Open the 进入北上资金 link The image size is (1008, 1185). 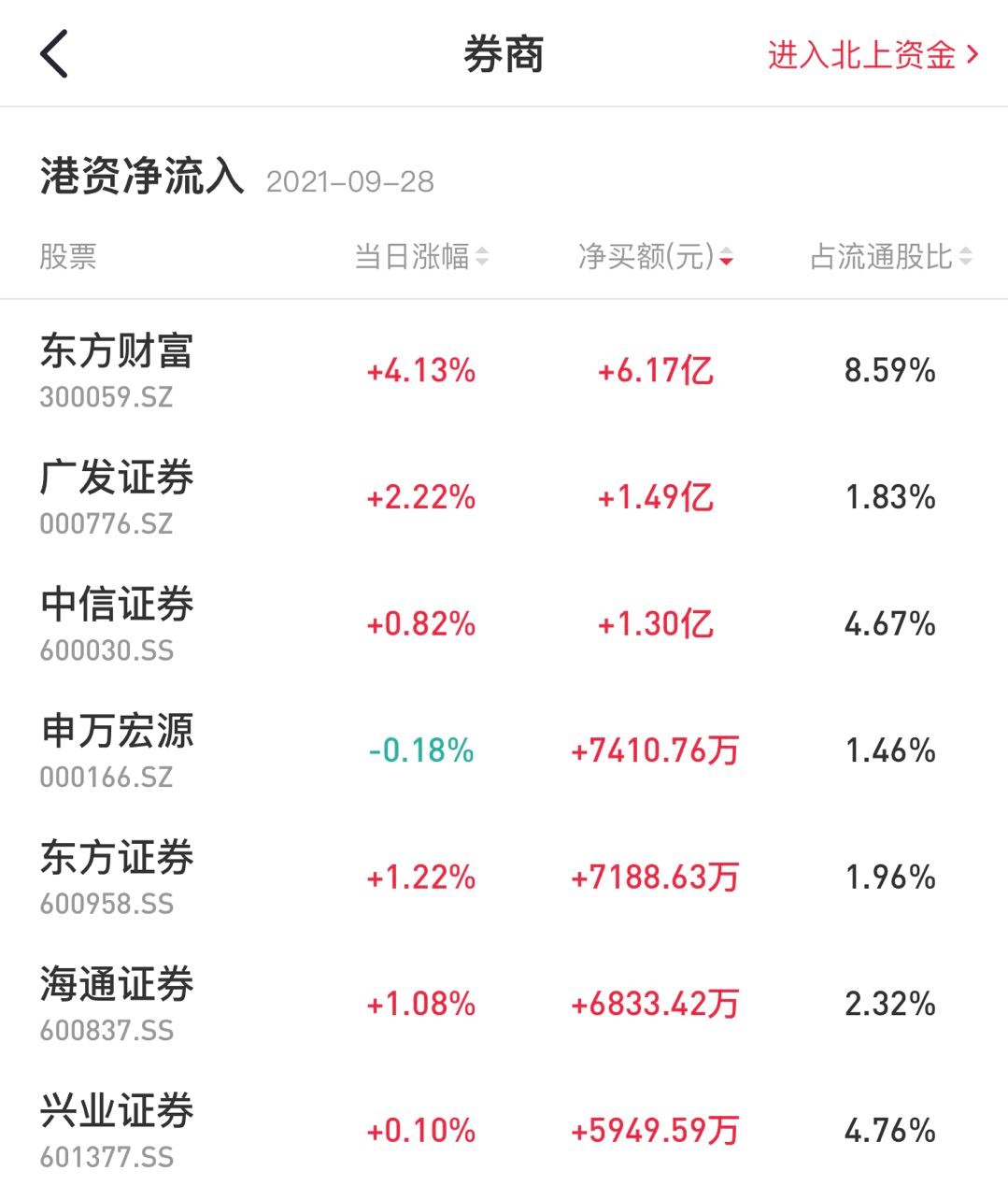[867, 56]
